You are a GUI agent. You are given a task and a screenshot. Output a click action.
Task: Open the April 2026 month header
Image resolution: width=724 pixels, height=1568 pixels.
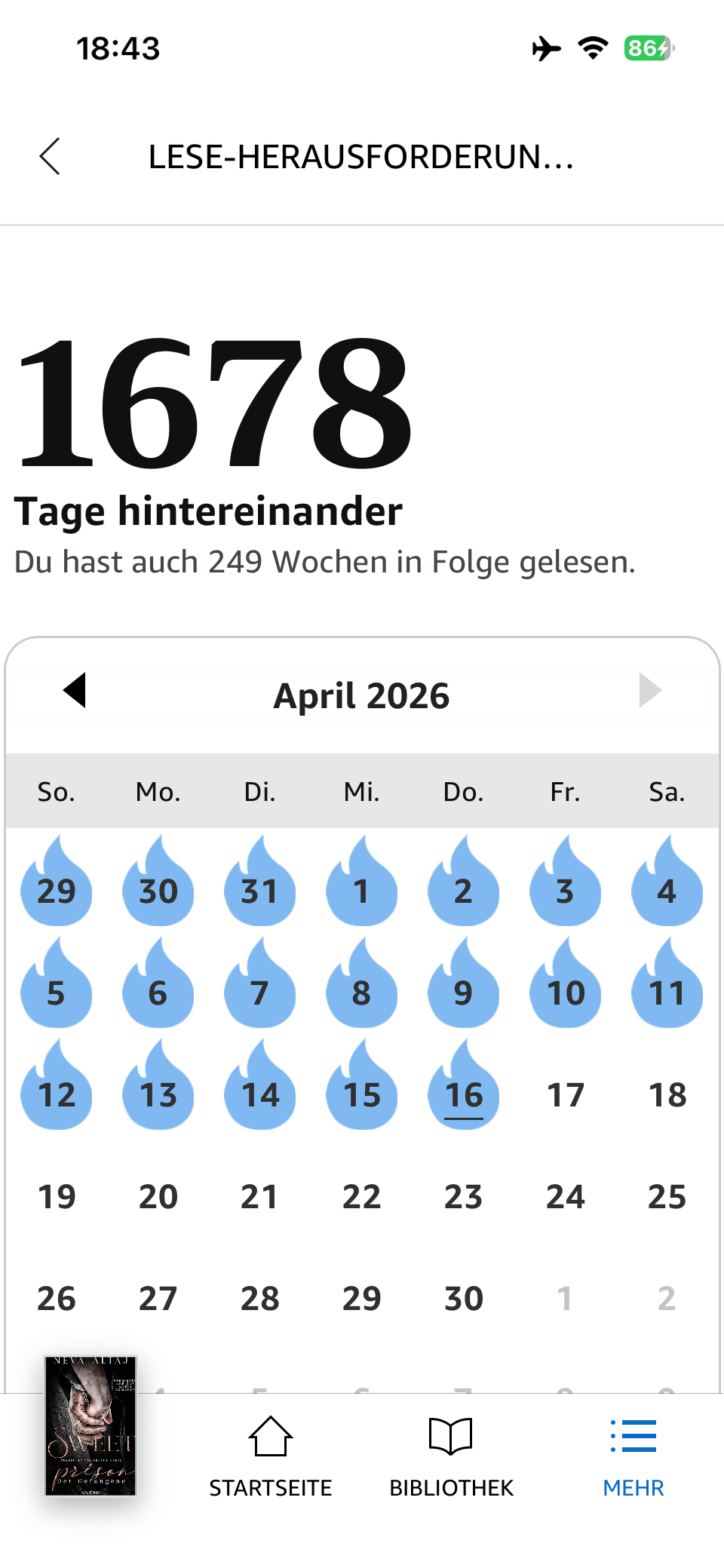[361, 695]
